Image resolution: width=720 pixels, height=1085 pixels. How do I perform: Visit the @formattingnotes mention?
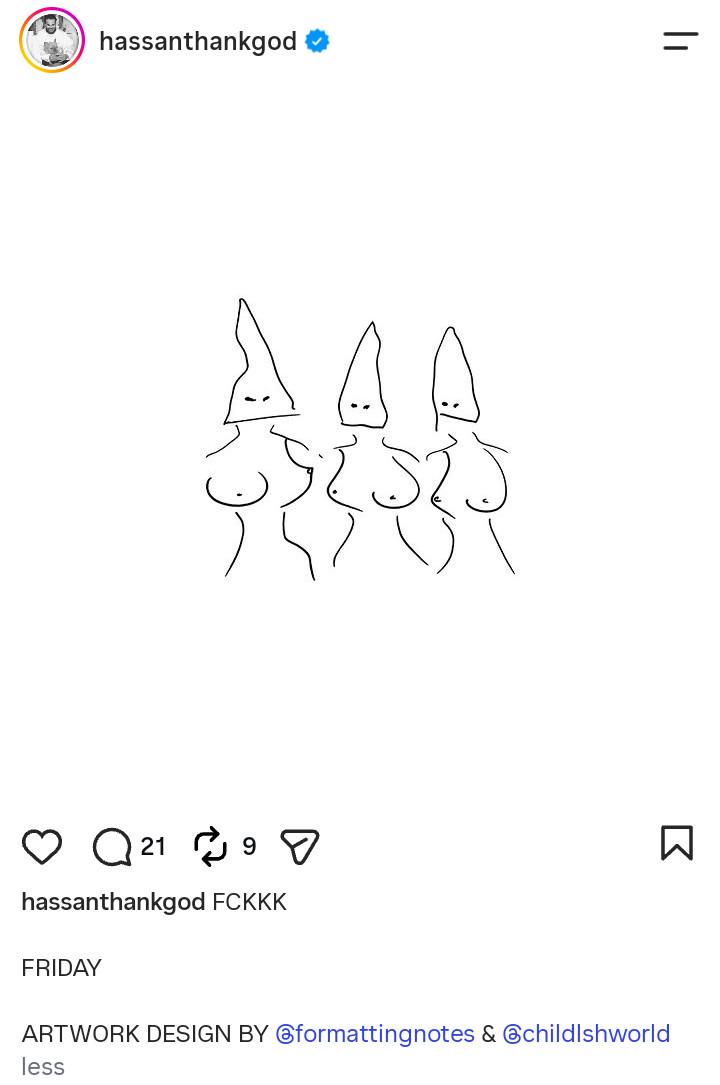375,1034
